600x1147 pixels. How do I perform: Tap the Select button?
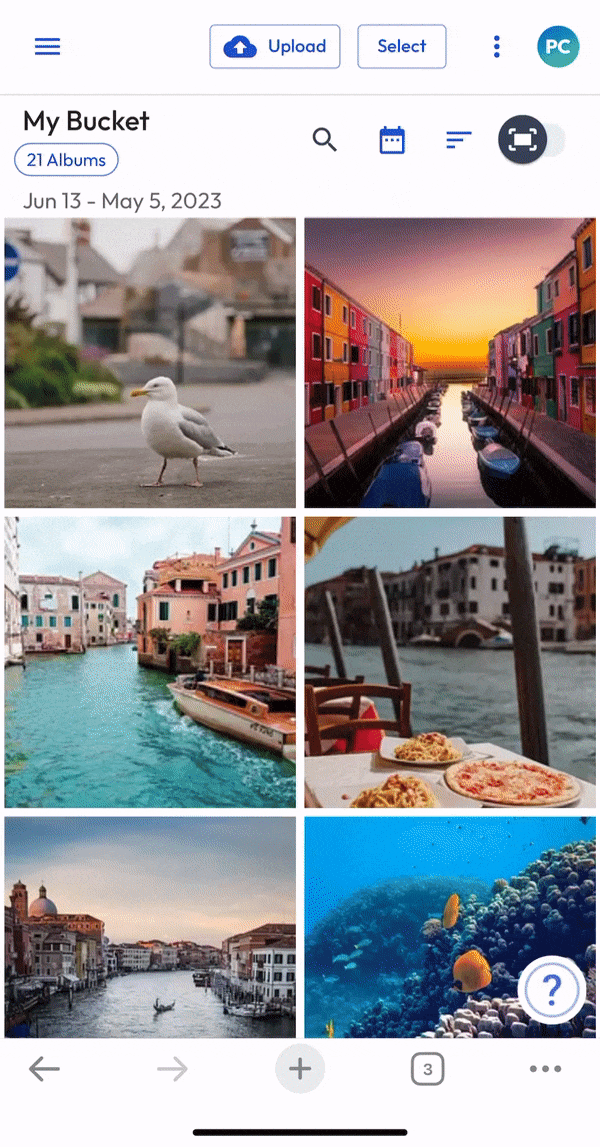(402, 47)
